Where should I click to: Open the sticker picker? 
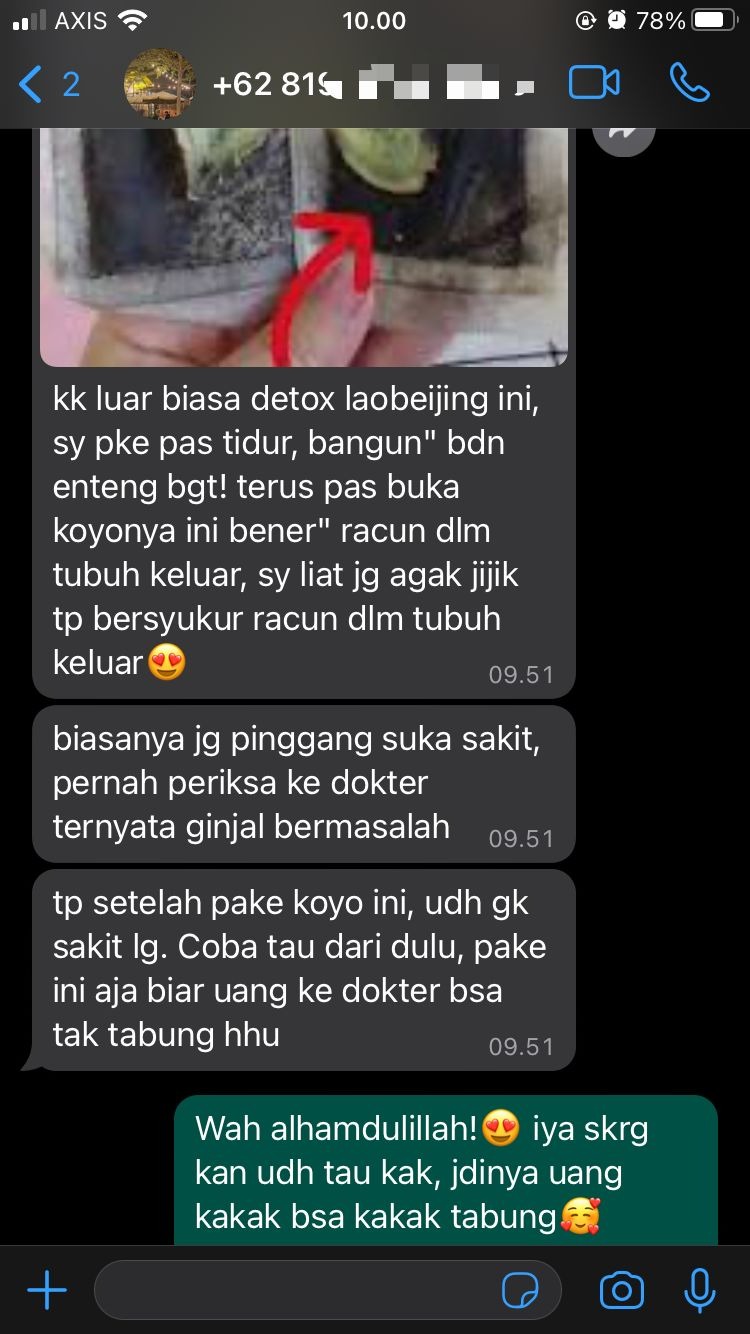pos(520,1291)
